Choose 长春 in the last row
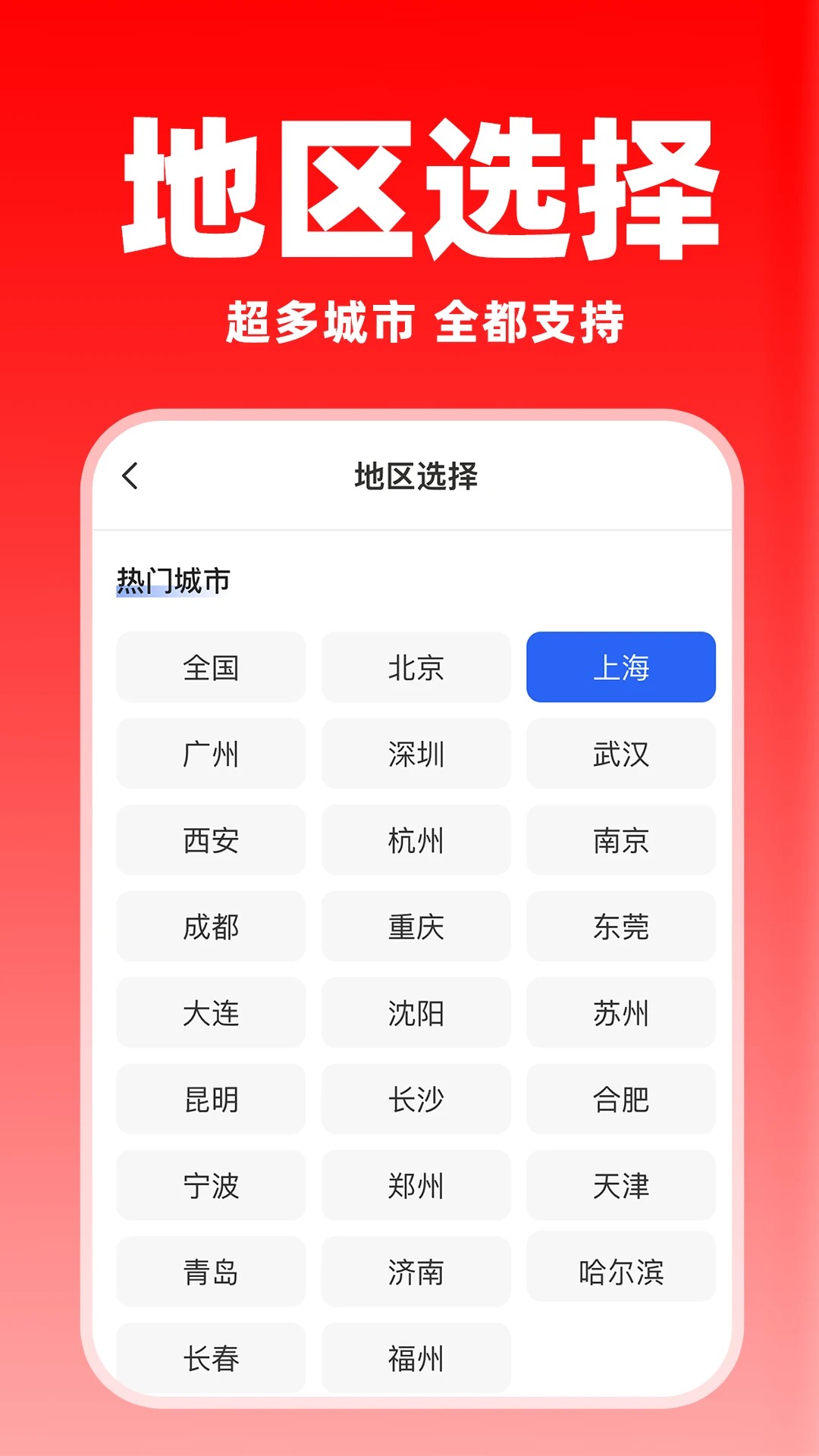819x1456 pixels. (x=210, y=1359)
